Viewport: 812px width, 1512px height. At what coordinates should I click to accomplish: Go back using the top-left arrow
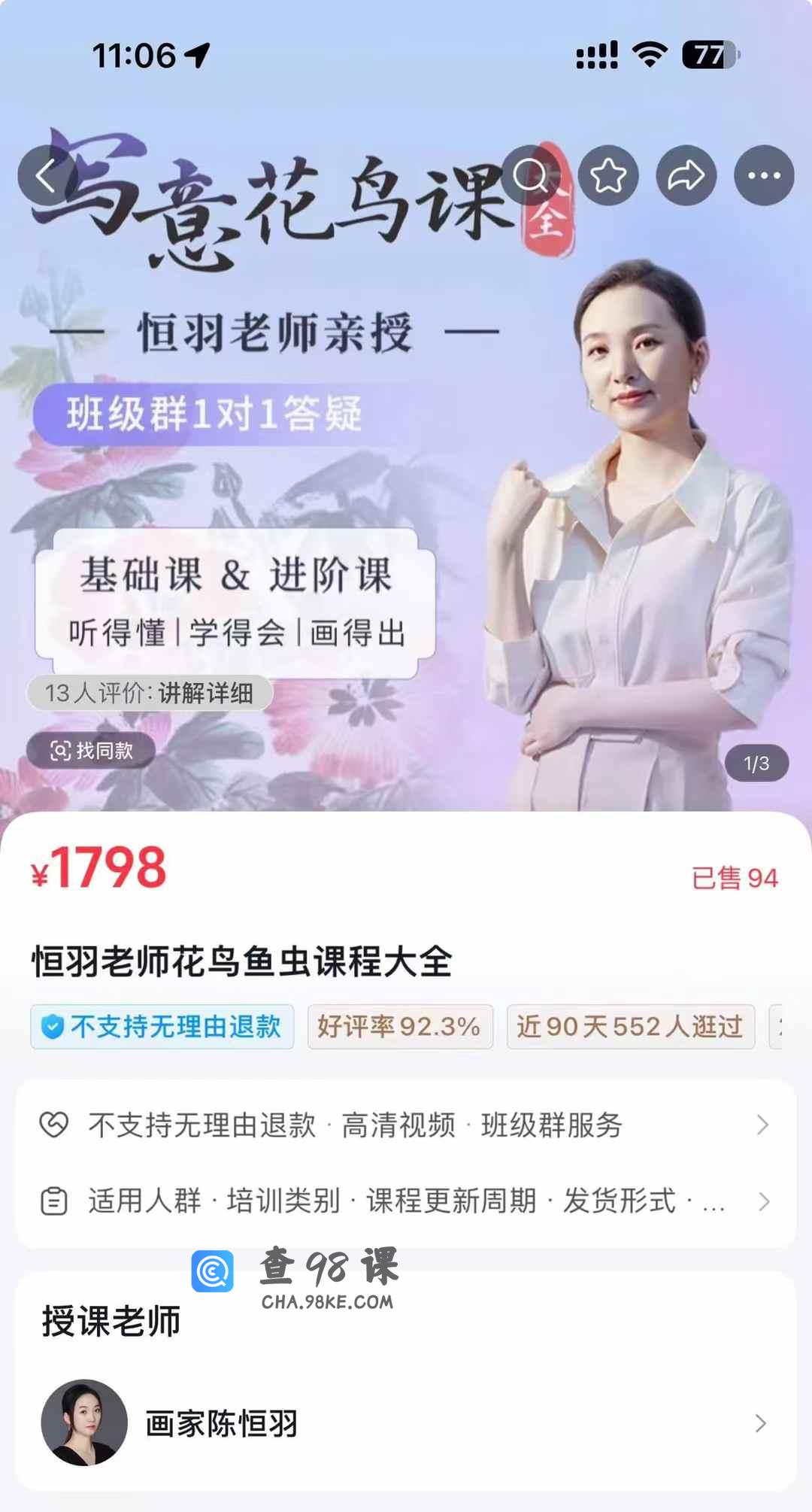47,176
